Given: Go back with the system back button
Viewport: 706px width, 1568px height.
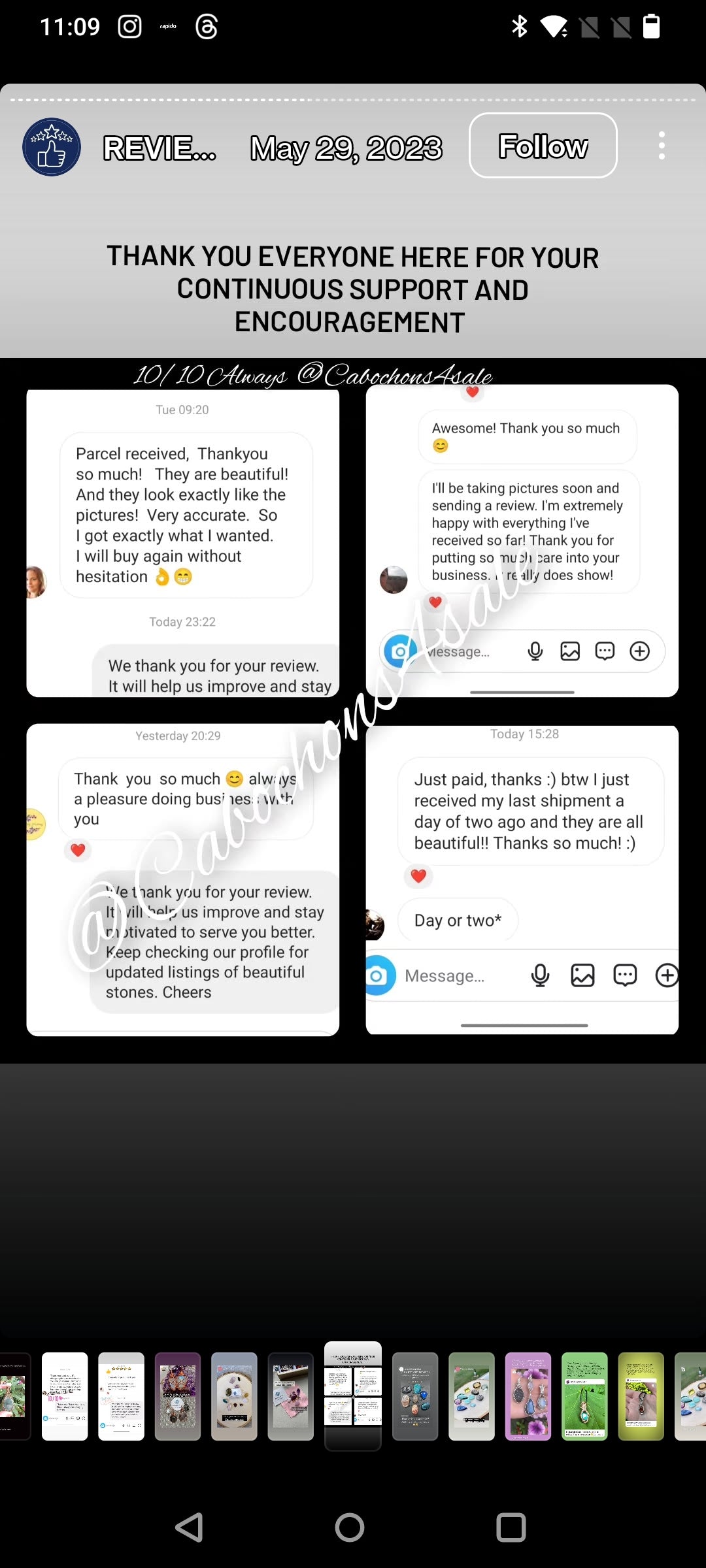Looking at the screenshot, I should tap(190, 1527).
